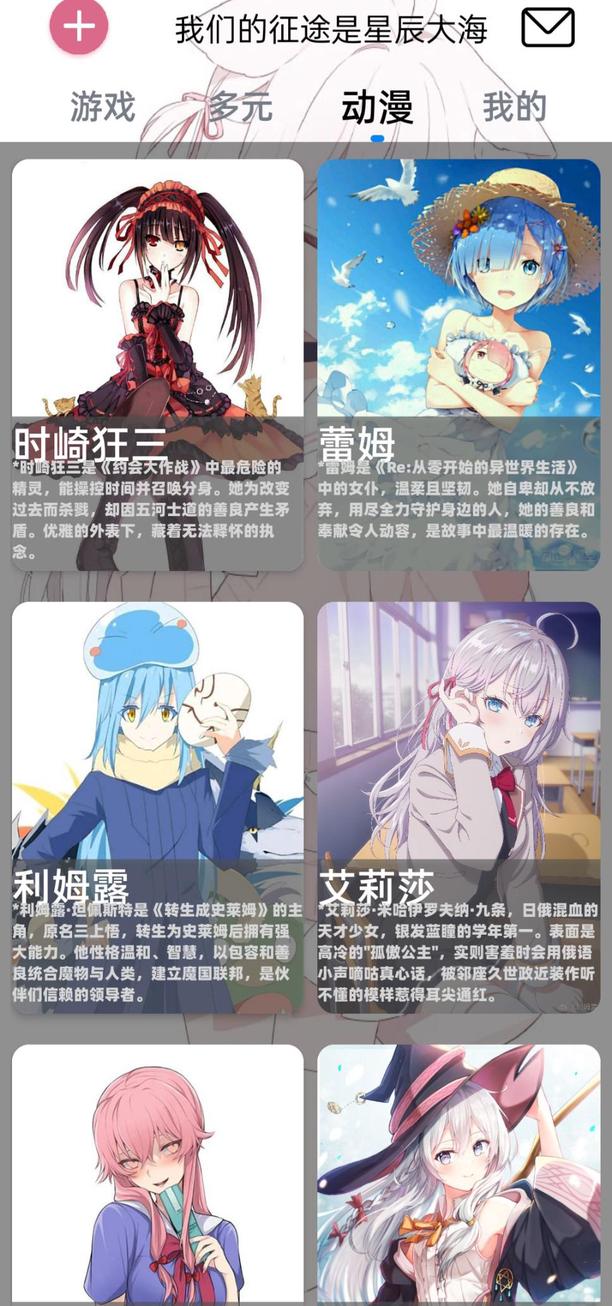
Task: Open the pink-haired girl card
Action: coord(157,1175)
